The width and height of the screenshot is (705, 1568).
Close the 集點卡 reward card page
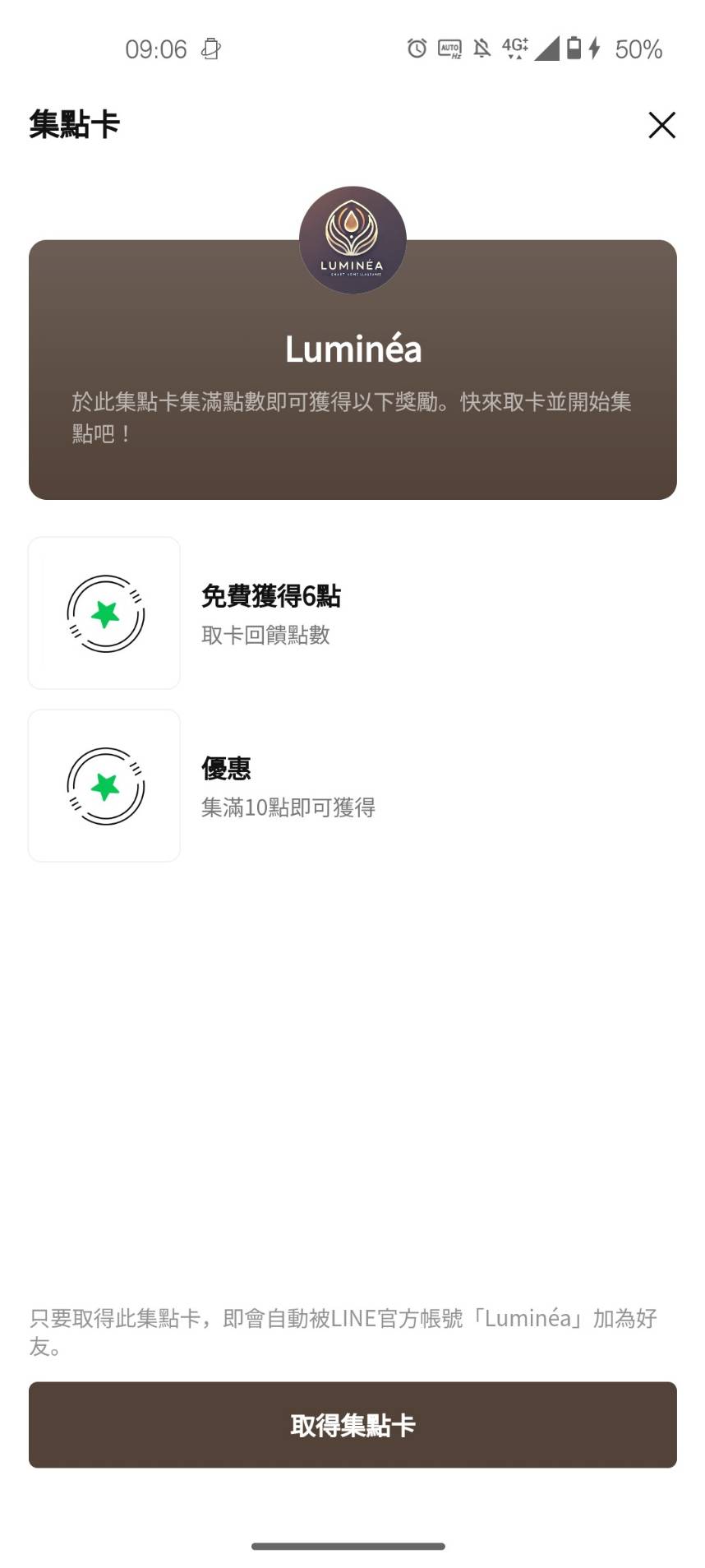[x=661, y=125]
